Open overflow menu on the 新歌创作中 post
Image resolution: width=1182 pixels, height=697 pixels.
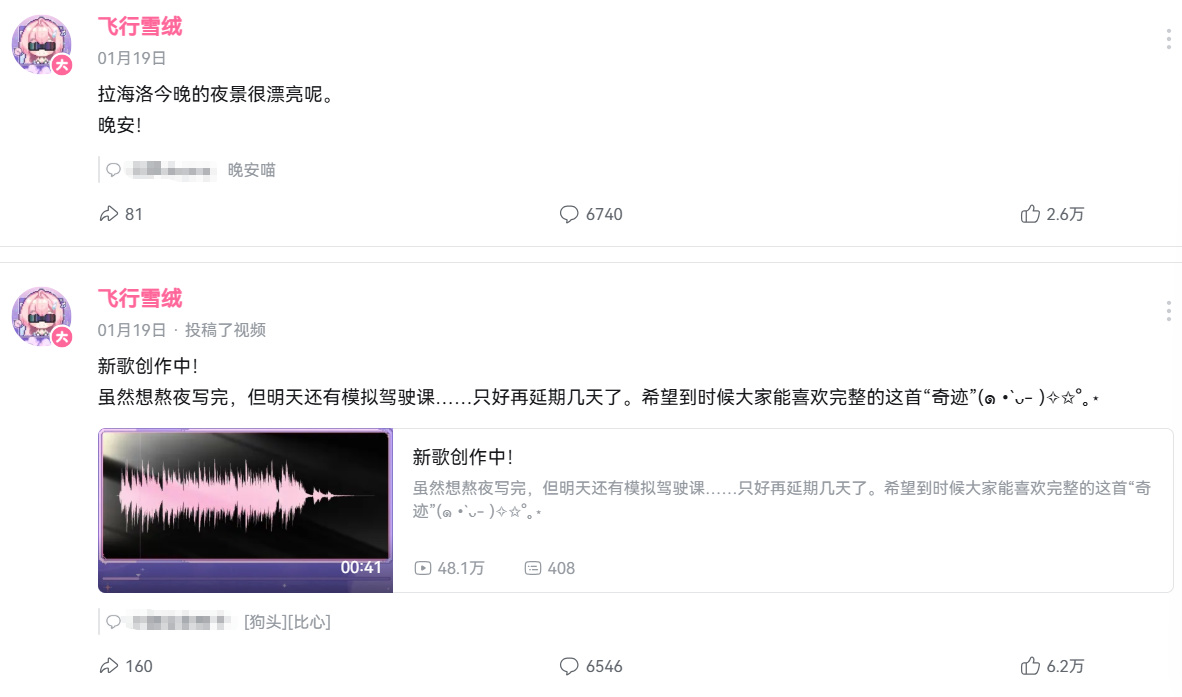pyautogui.click(x=1168, y=311)
